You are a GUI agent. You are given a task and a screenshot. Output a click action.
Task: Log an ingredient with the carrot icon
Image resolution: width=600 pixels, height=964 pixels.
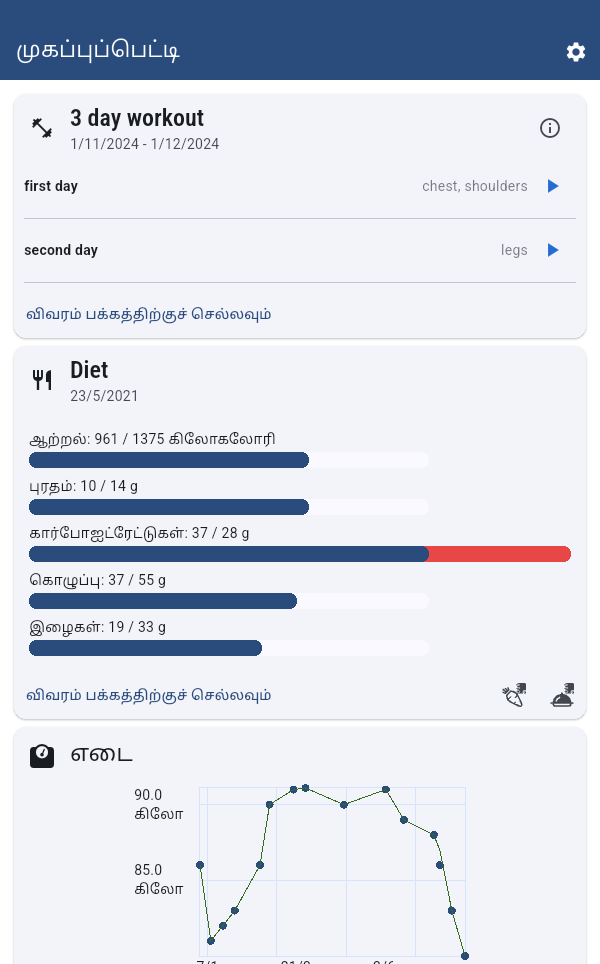click(x=514, y=695)
